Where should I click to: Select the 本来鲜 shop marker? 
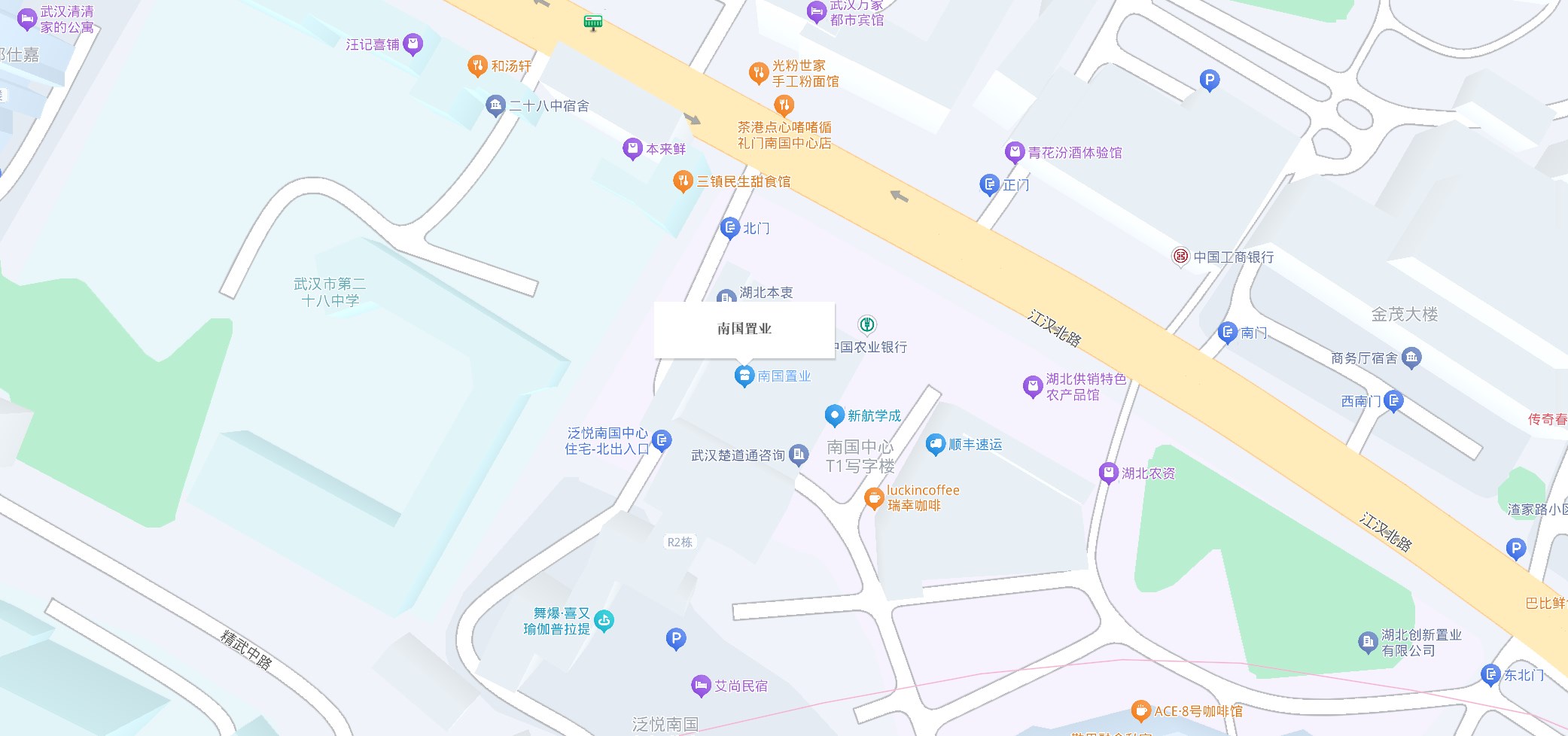(x=632, y=149)
